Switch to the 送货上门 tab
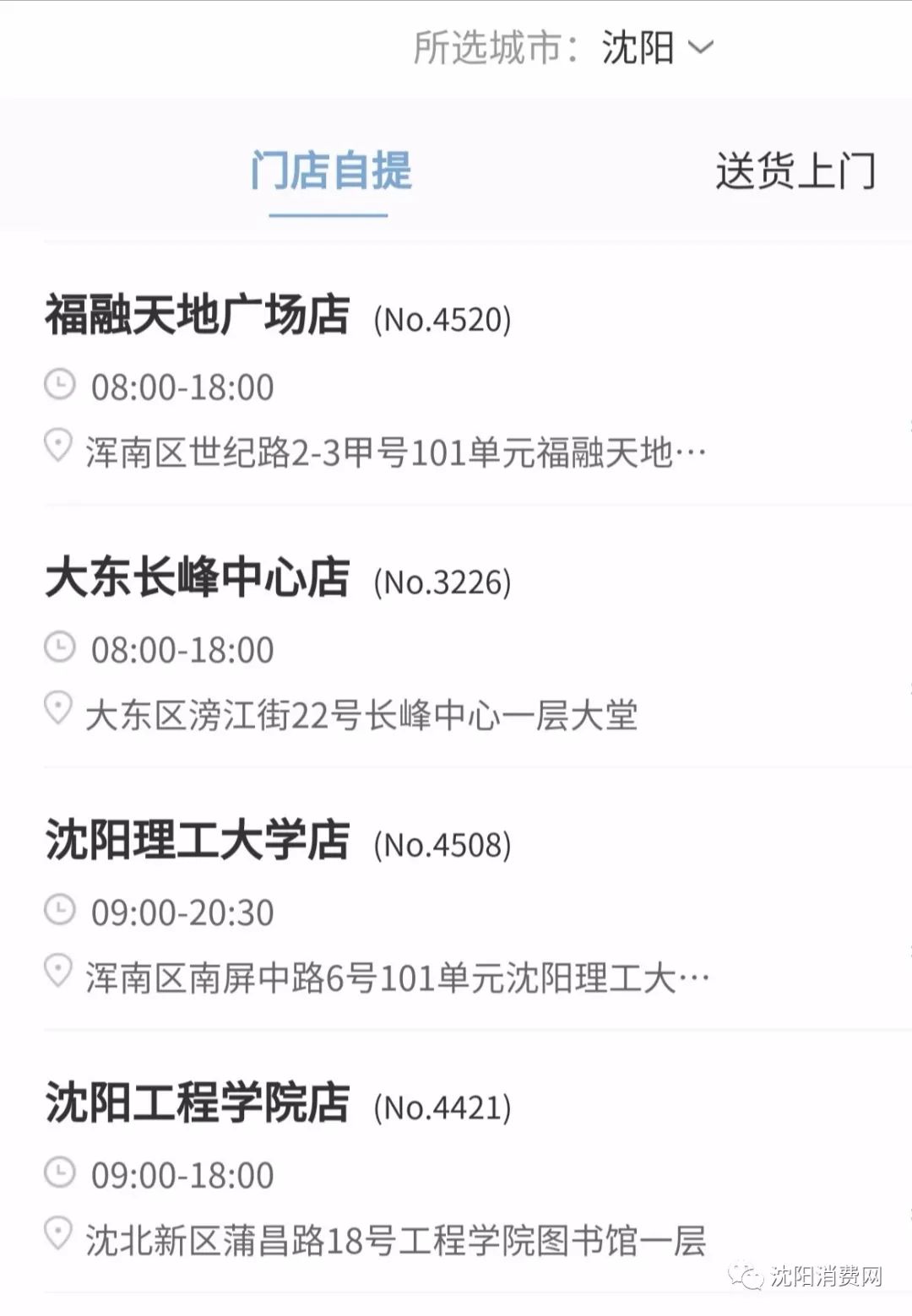The width and height of the screenshot is (912, 1316). 795,171
